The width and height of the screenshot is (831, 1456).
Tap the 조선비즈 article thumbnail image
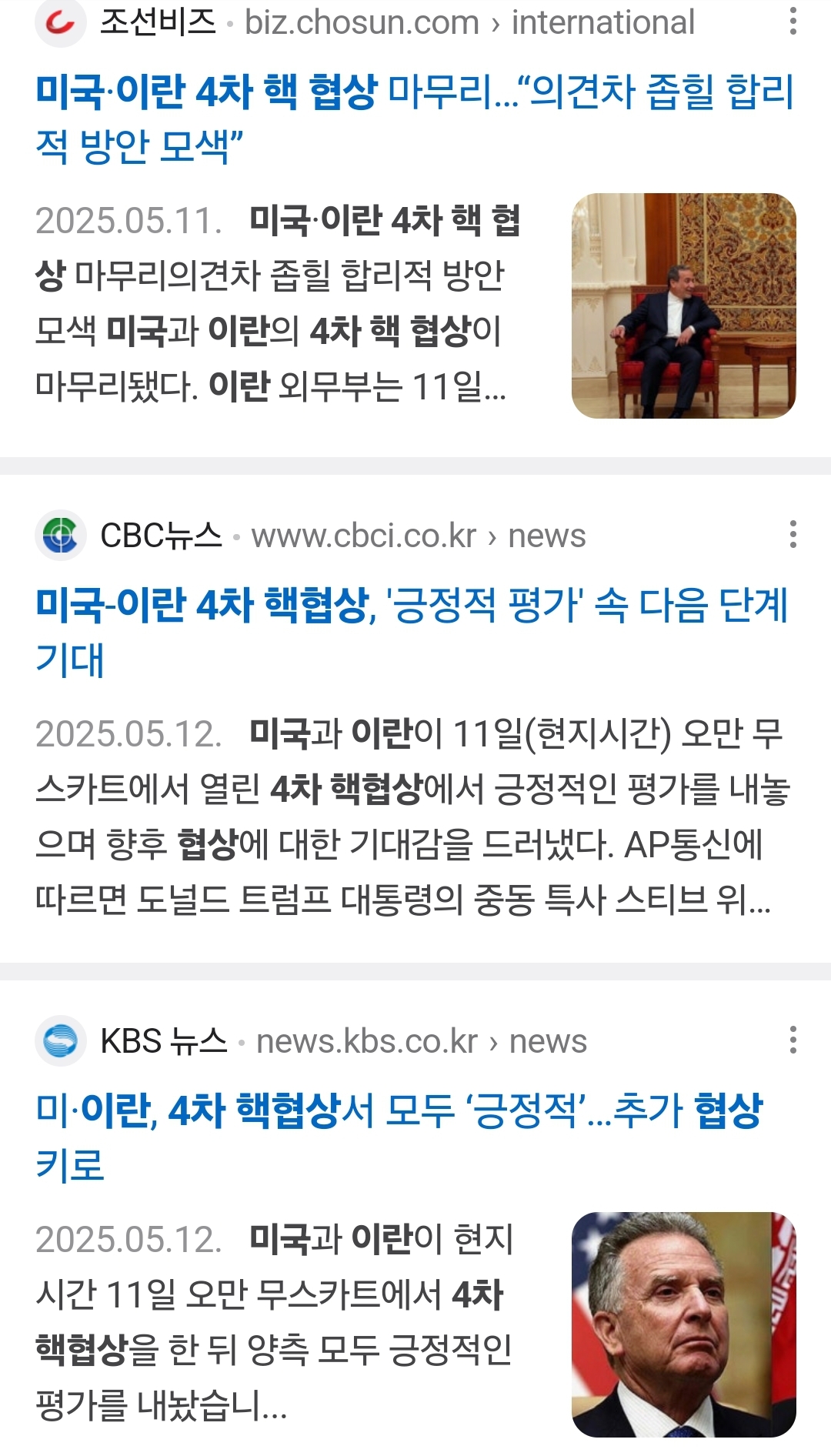[683, 306]
